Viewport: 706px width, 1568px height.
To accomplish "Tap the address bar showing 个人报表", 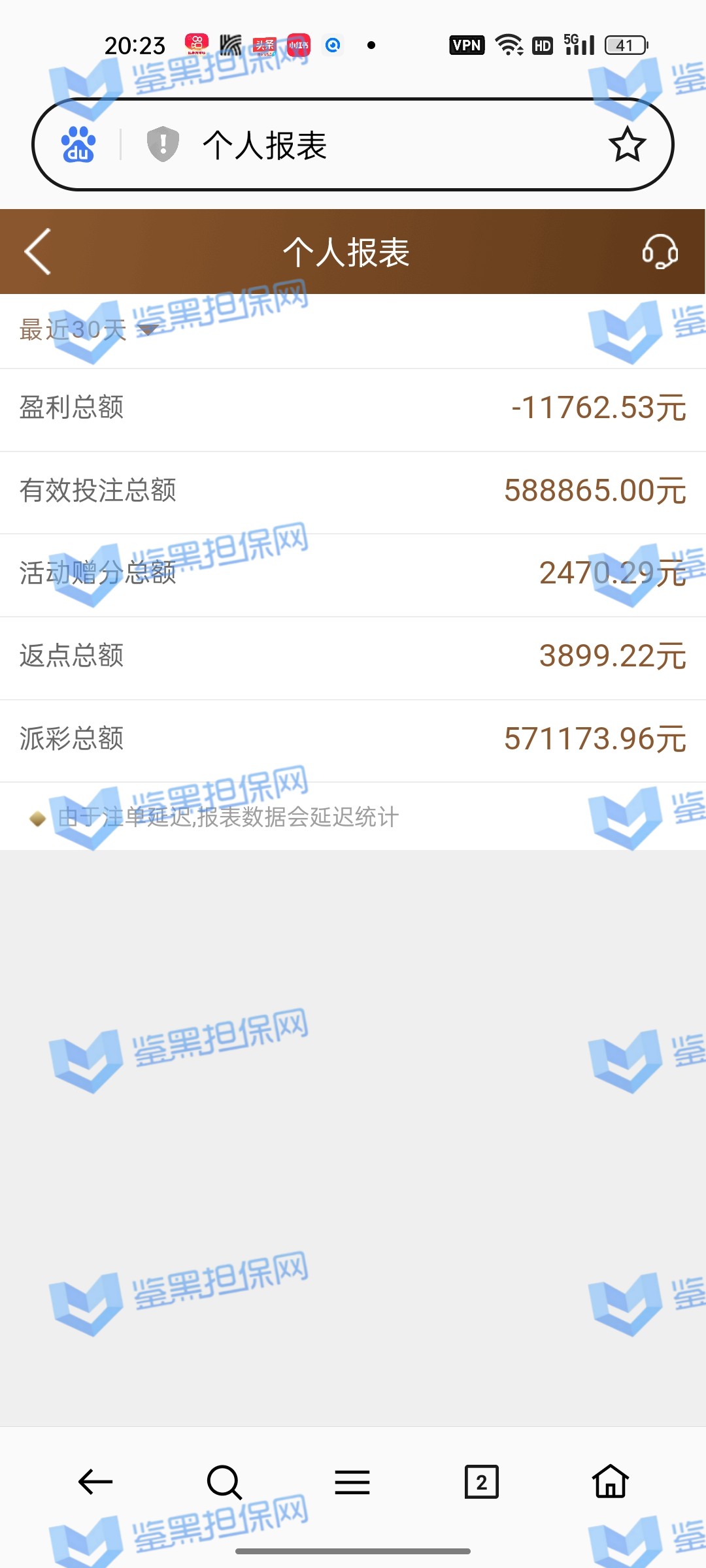I will (366, 144).
